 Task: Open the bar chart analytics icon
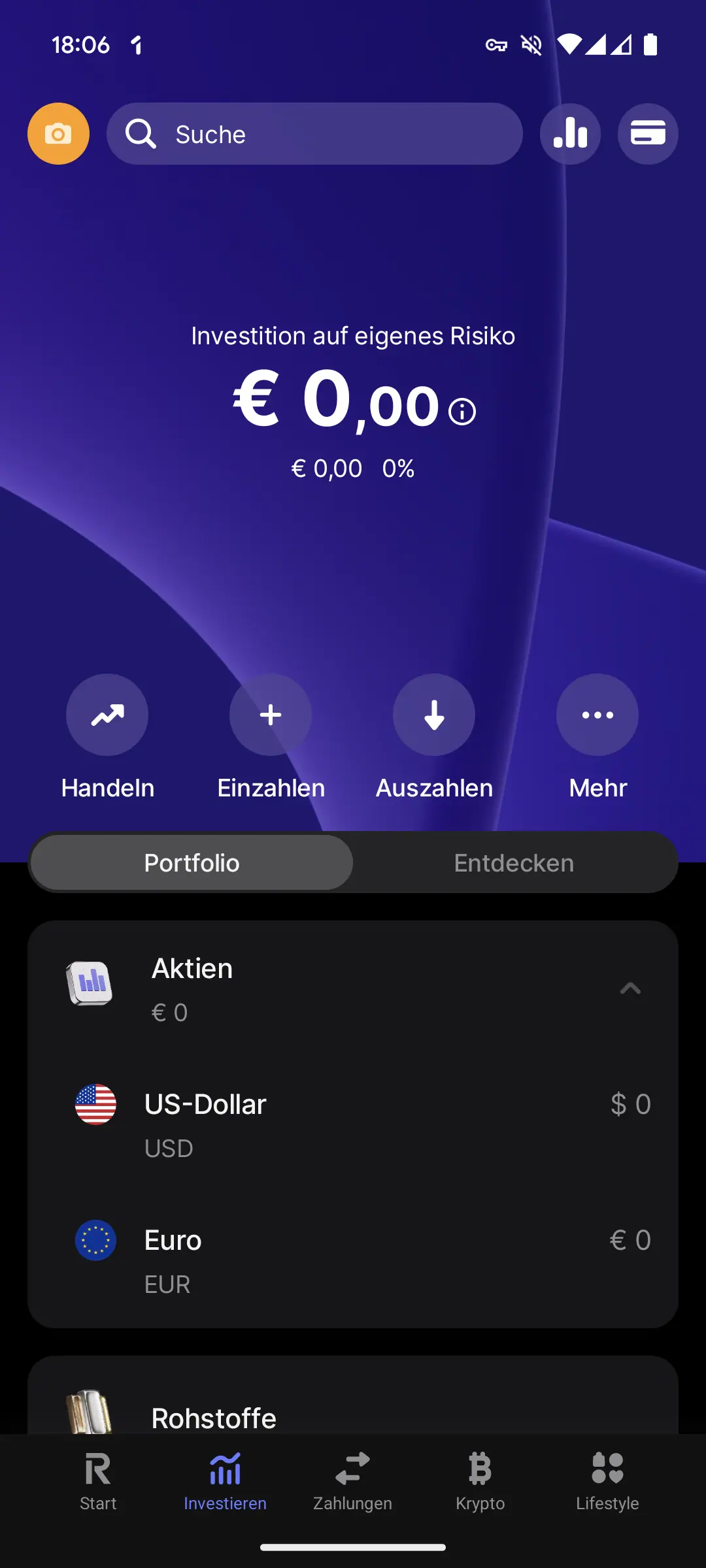pos(570,134)
